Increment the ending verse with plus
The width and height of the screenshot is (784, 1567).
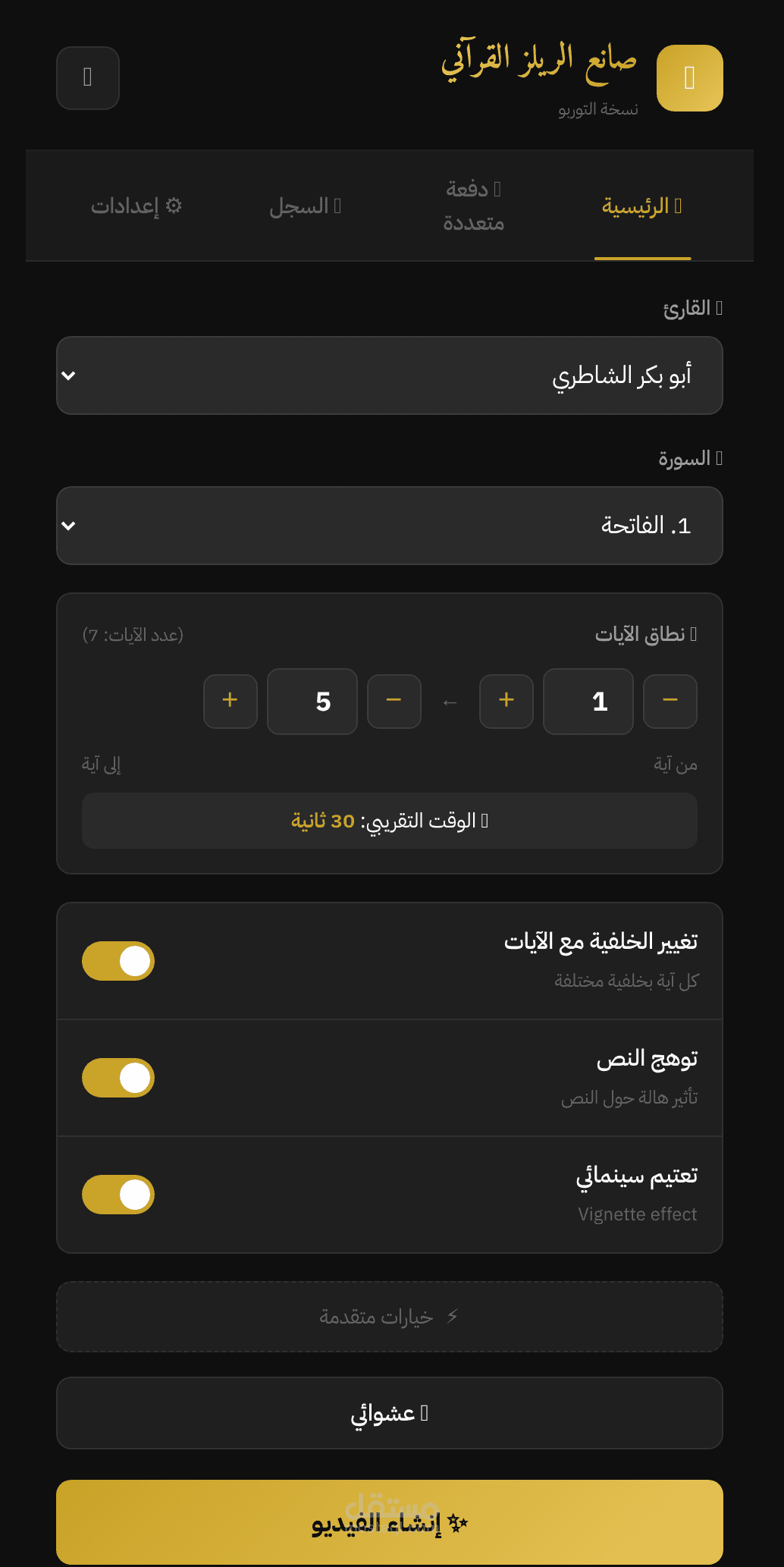point(230,701)
